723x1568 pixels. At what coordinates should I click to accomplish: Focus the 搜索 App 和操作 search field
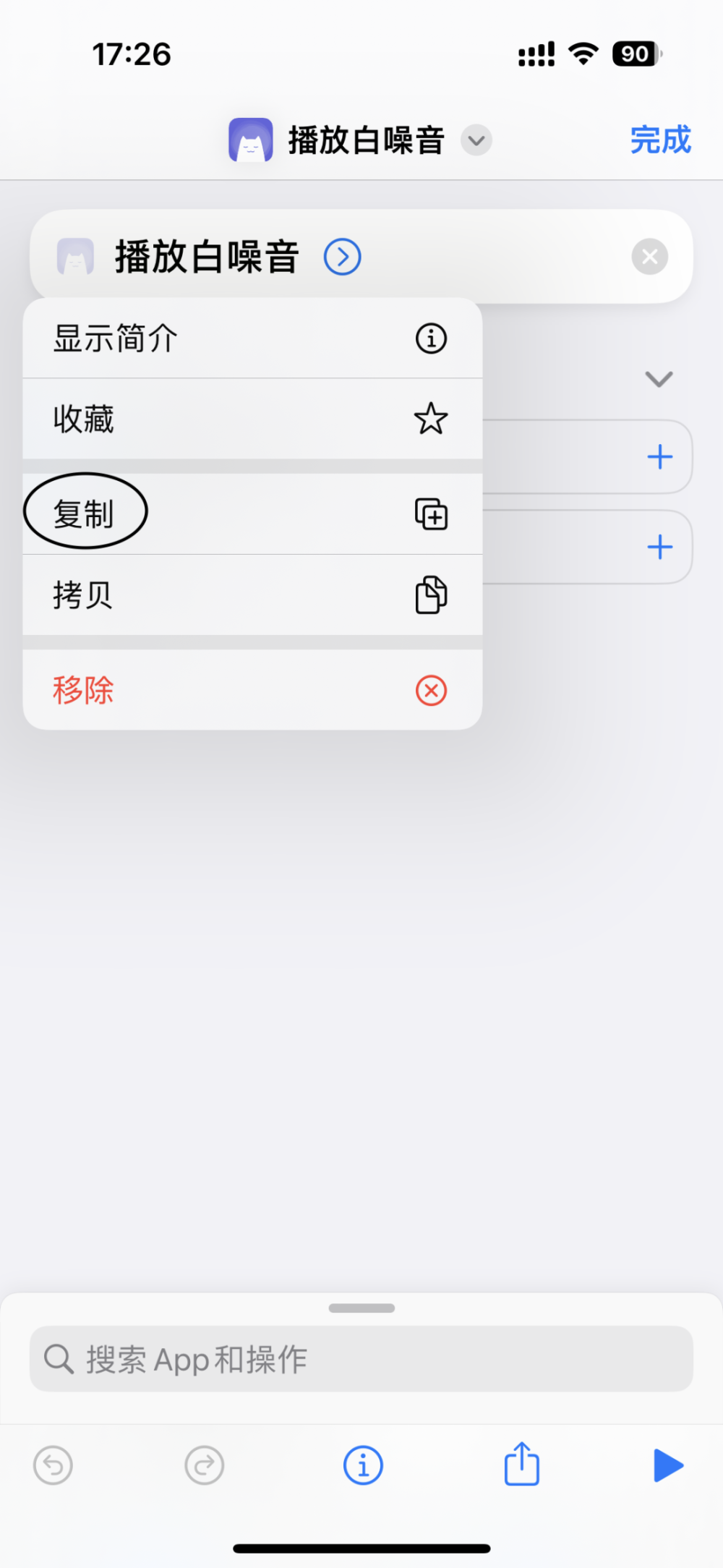(361, 1359)
